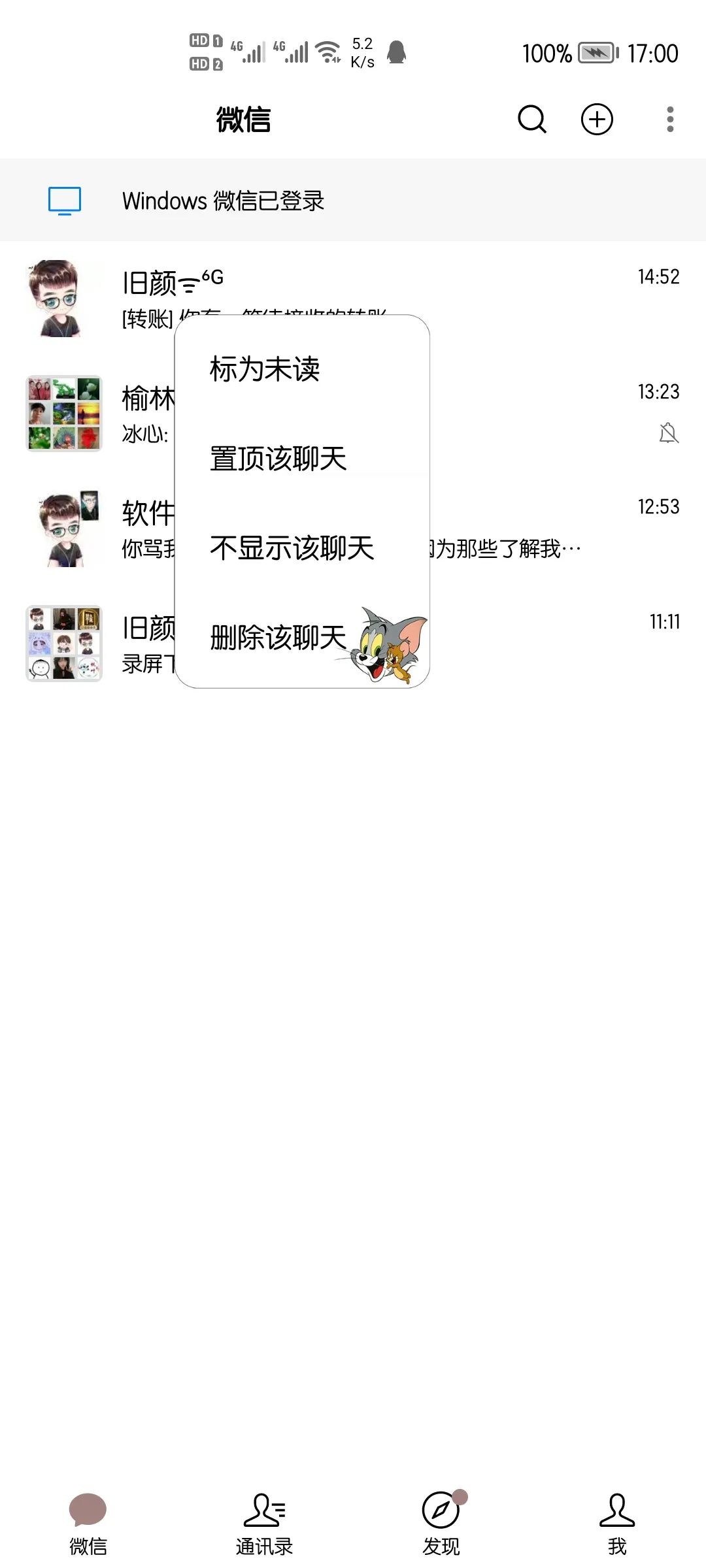
Task: Tap the plus icon in the header
Action: tap(597, 120)
